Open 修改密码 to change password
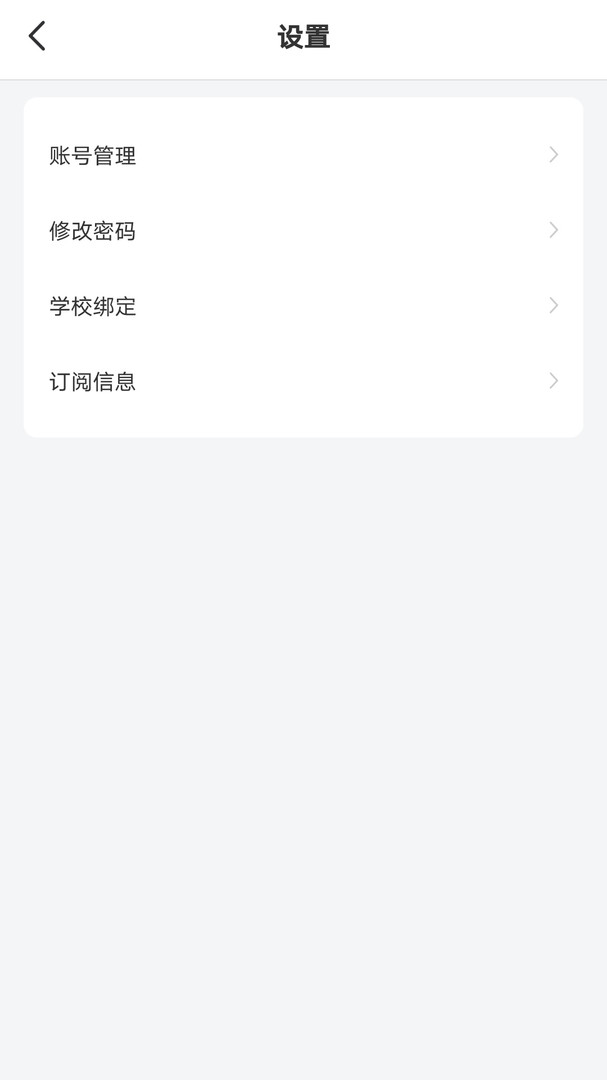Viewport: 607px width, 1080px height. [303, 231]
